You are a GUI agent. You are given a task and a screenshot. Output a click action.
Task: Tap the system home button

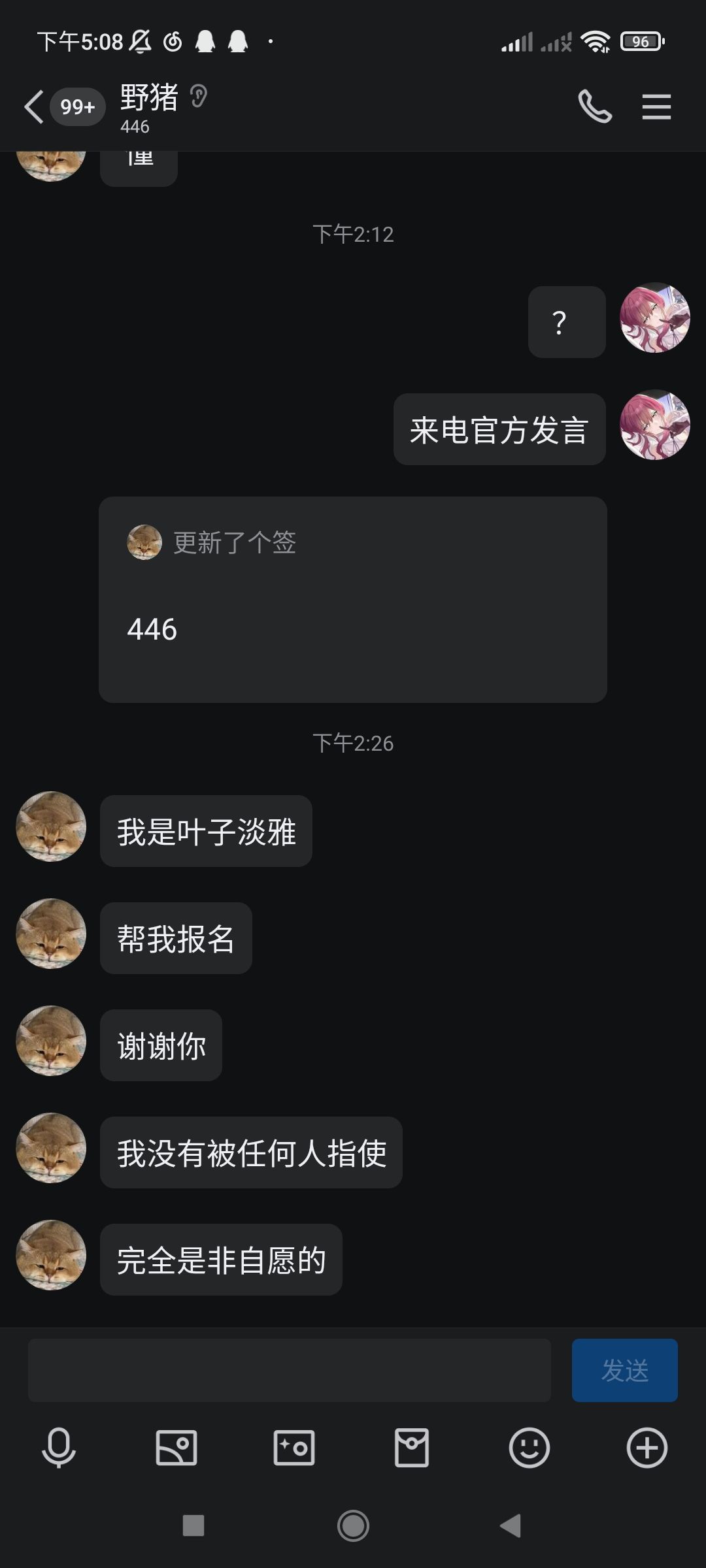coord(353,1526)
